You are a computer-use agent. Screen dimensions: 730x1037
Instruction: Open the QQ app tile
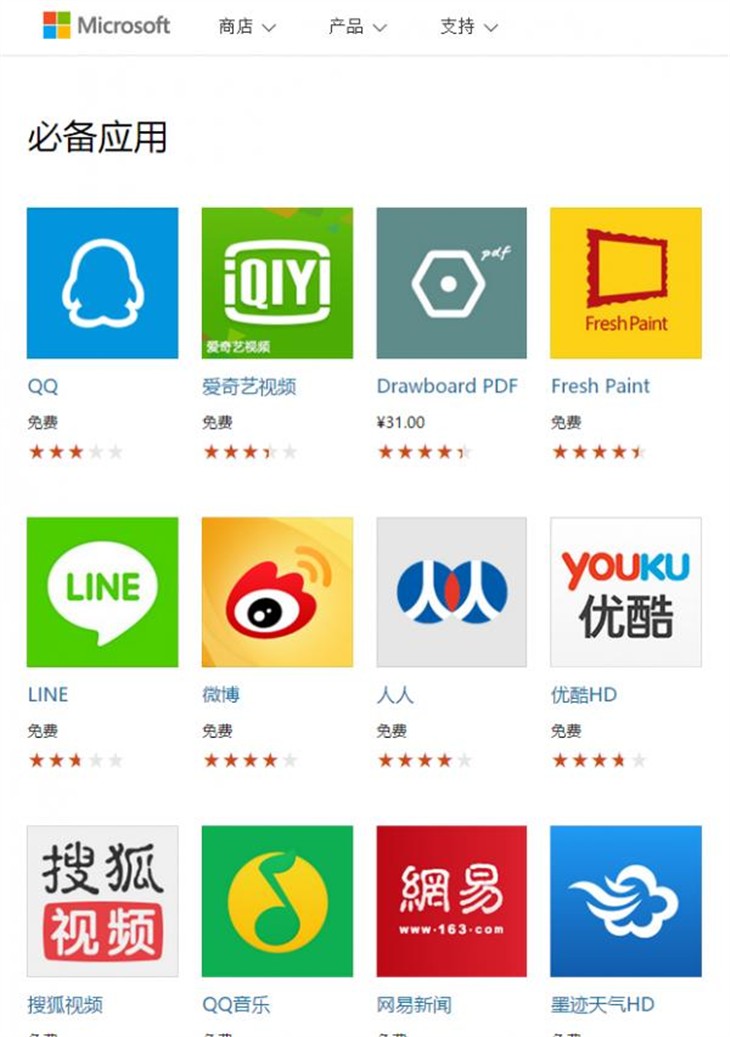(x=102, y=283)
